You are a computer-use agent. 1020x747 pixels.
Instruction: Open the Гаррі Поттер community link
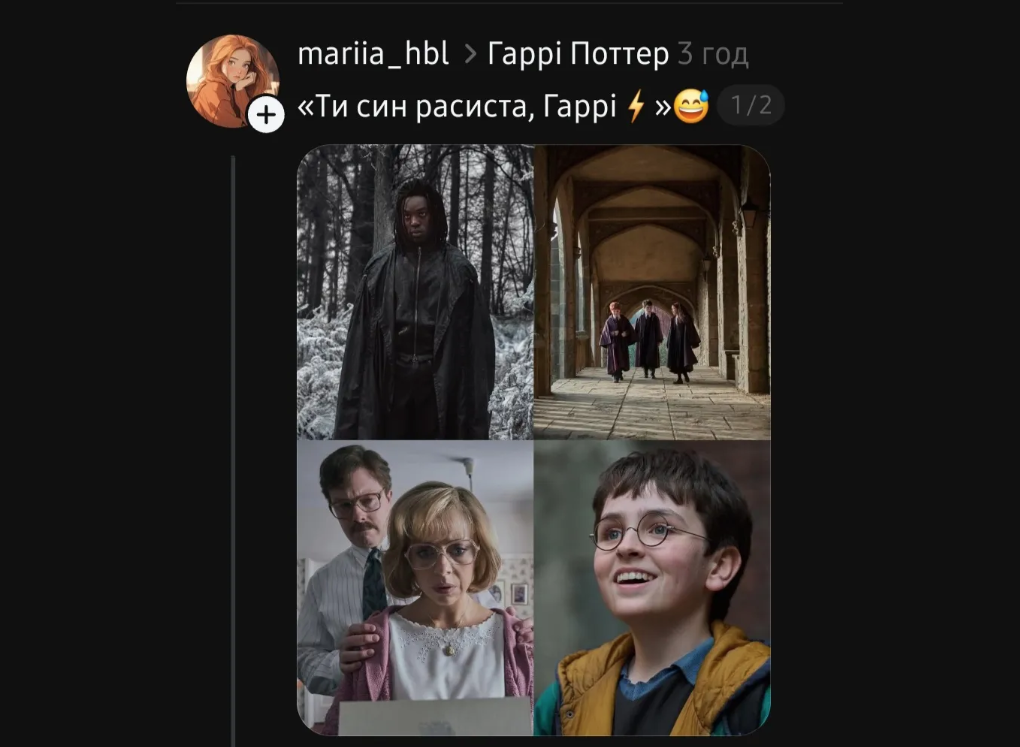pos(577,54)
